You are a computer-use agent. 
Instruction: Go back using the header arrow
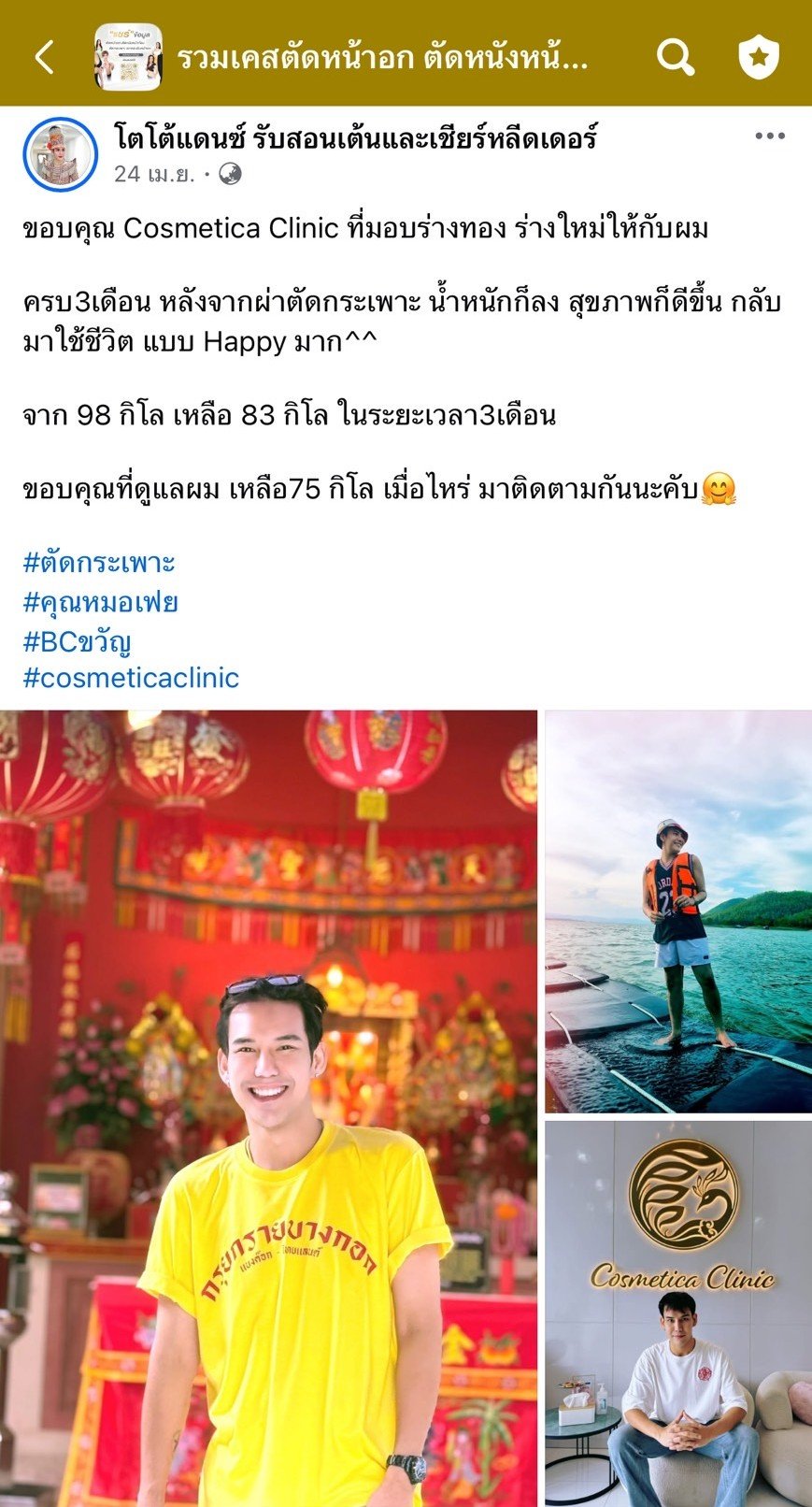click(44, 57)
